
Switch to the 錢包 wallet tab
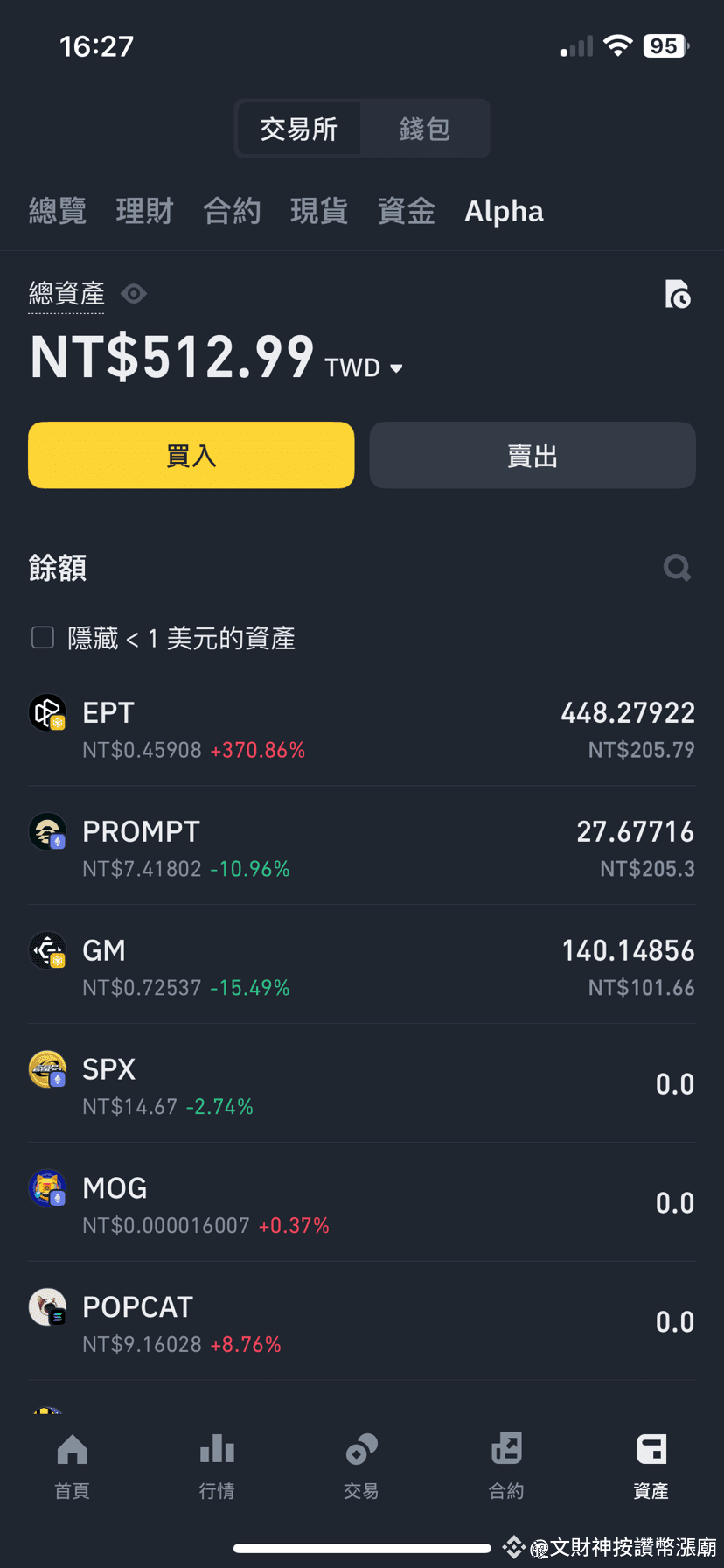[x=426, y=128]
